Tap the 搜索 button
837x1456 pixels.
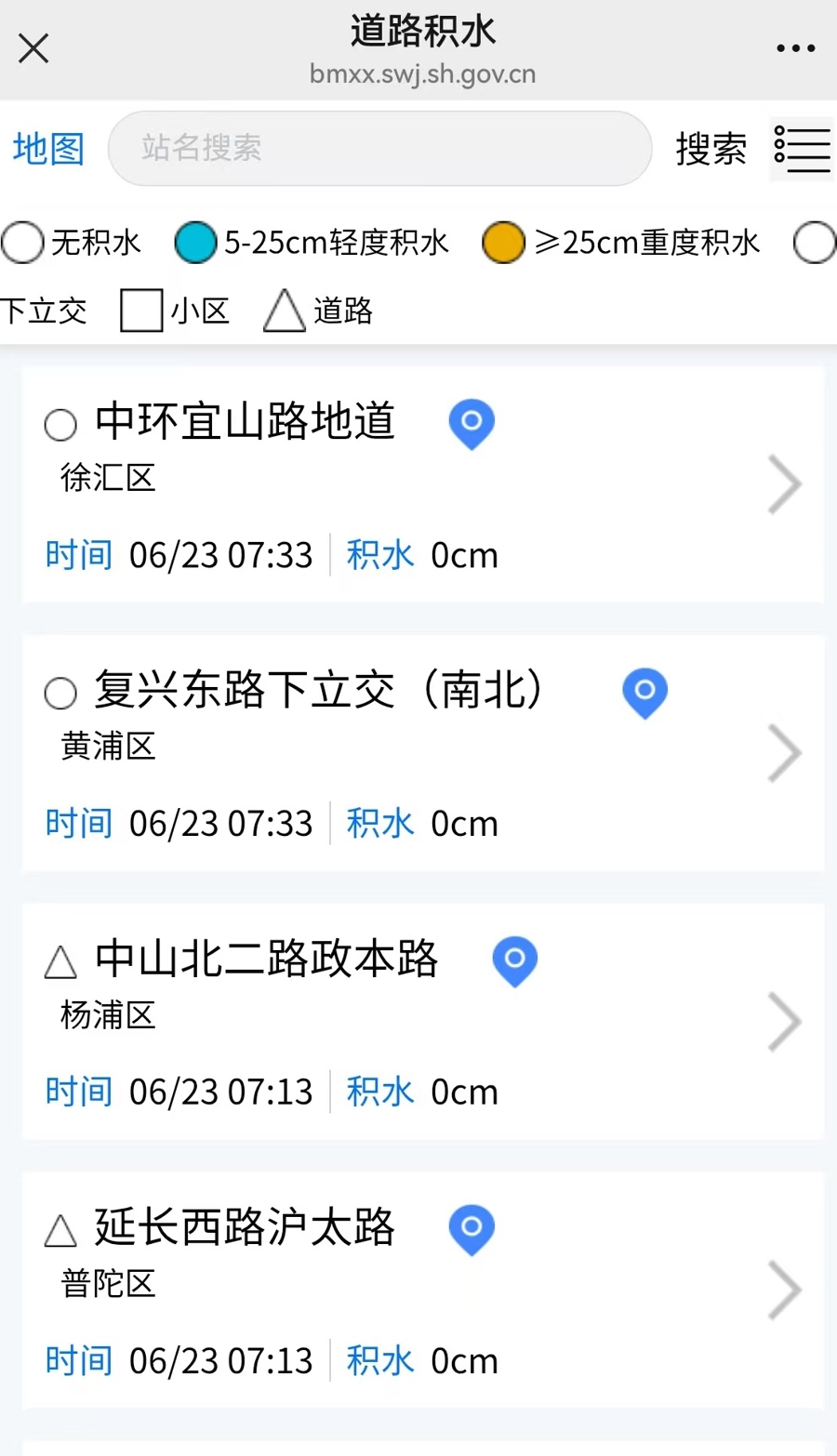click(711, 149)
